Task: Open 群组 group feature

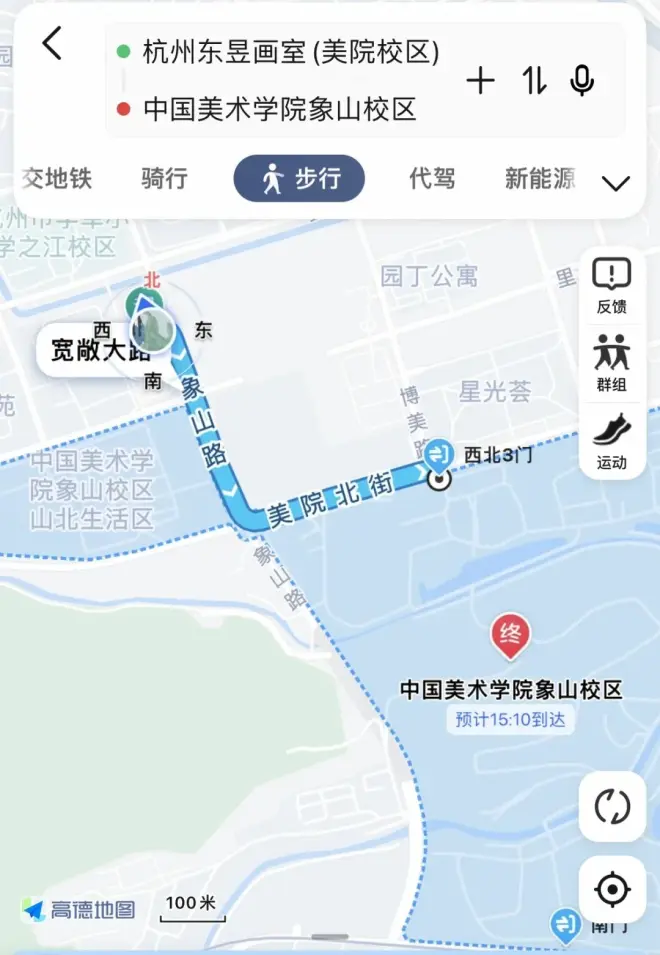Action: click(x=611, y=363)
